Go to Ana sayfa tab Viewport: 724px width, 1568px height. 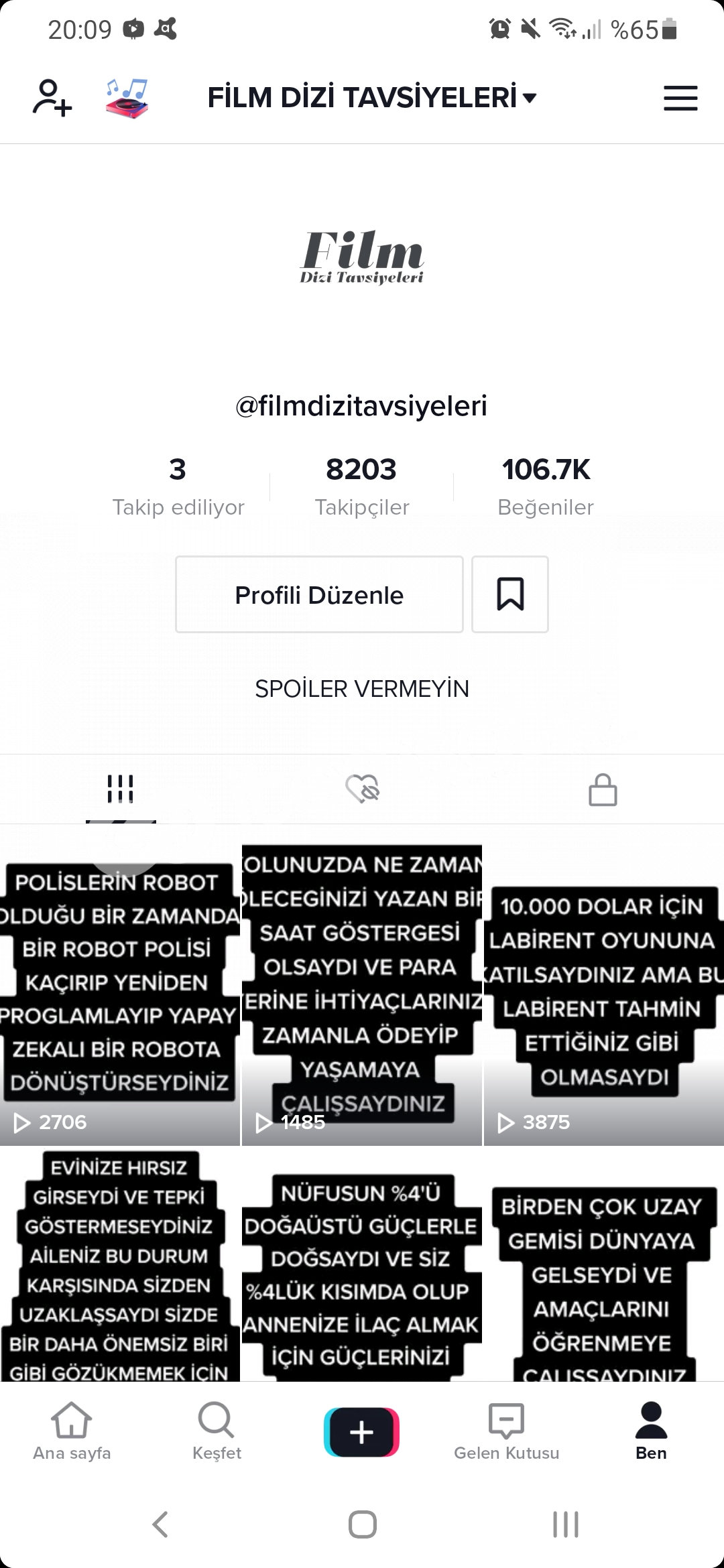(x=72, y=1431)
